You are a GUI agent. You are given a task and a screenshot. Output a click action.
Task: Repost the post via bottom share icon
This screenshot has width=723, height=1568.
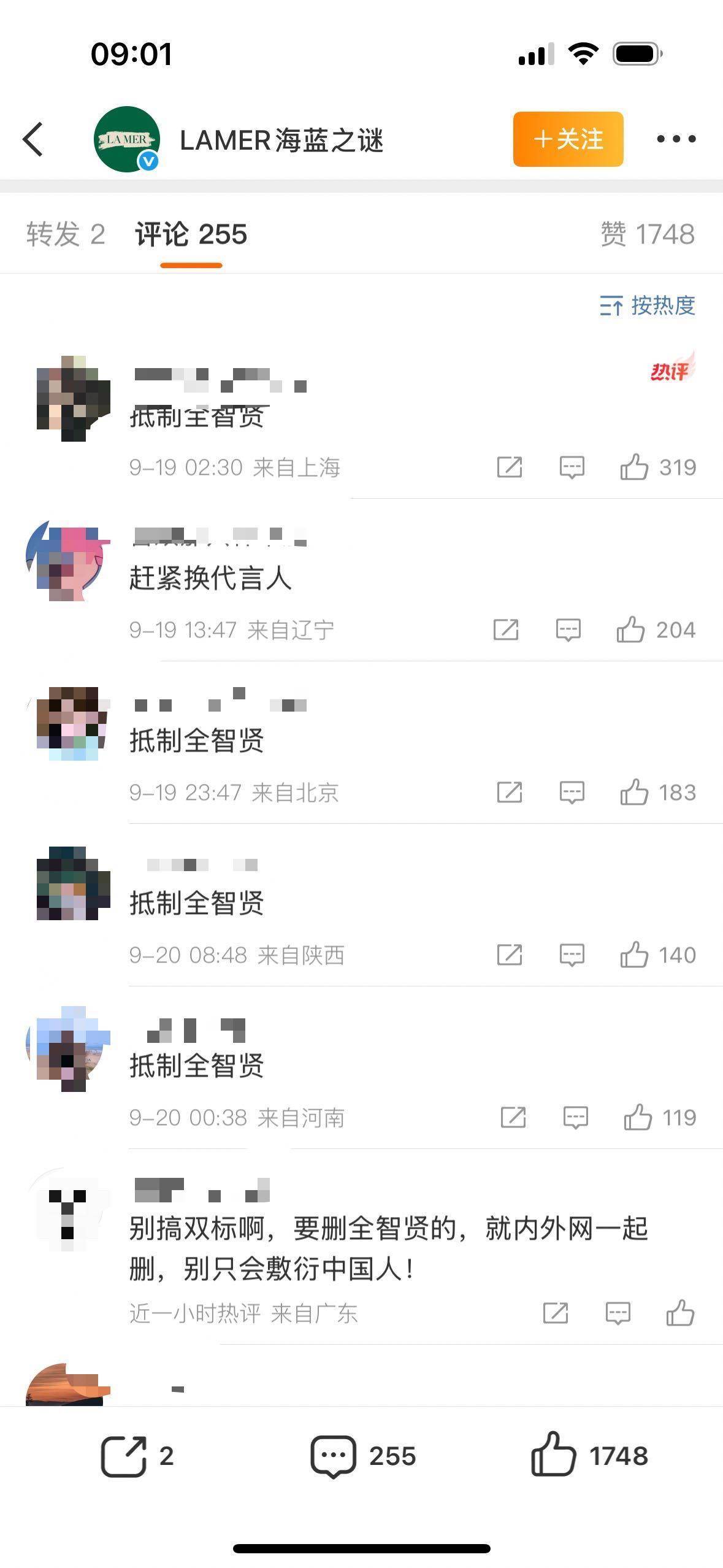124,1456
